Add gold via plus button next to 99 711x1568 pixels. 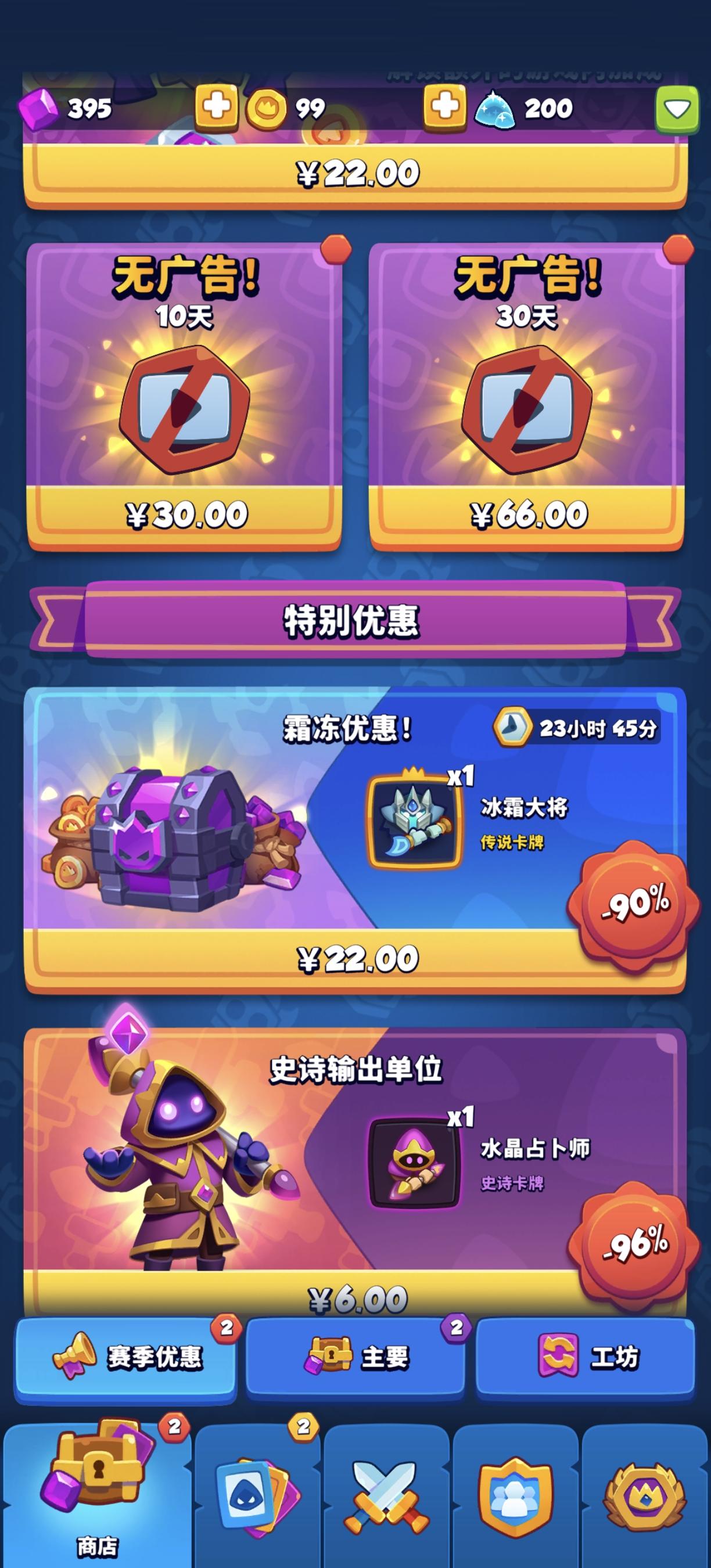pos(217,107)
